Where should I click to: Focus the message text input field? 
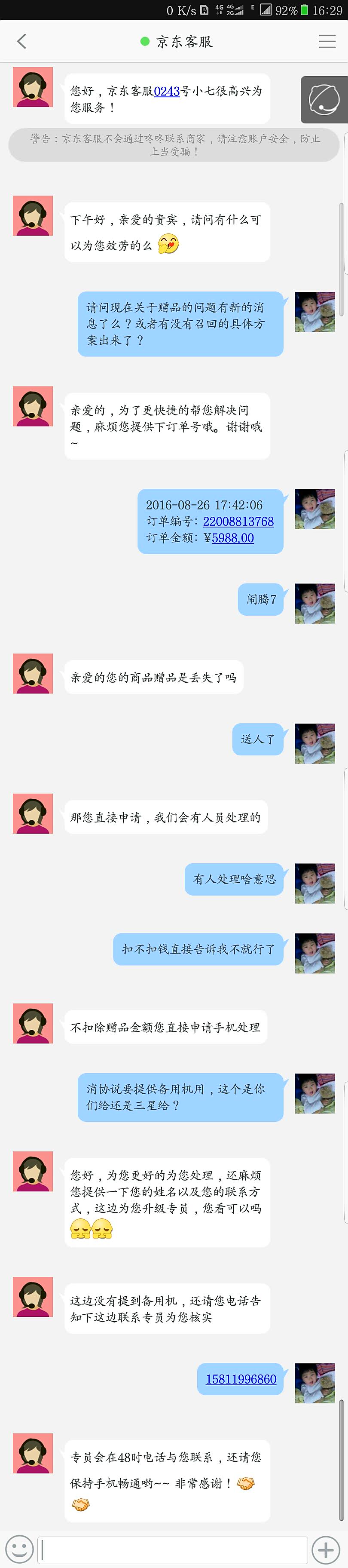[x=173, y=1550]
